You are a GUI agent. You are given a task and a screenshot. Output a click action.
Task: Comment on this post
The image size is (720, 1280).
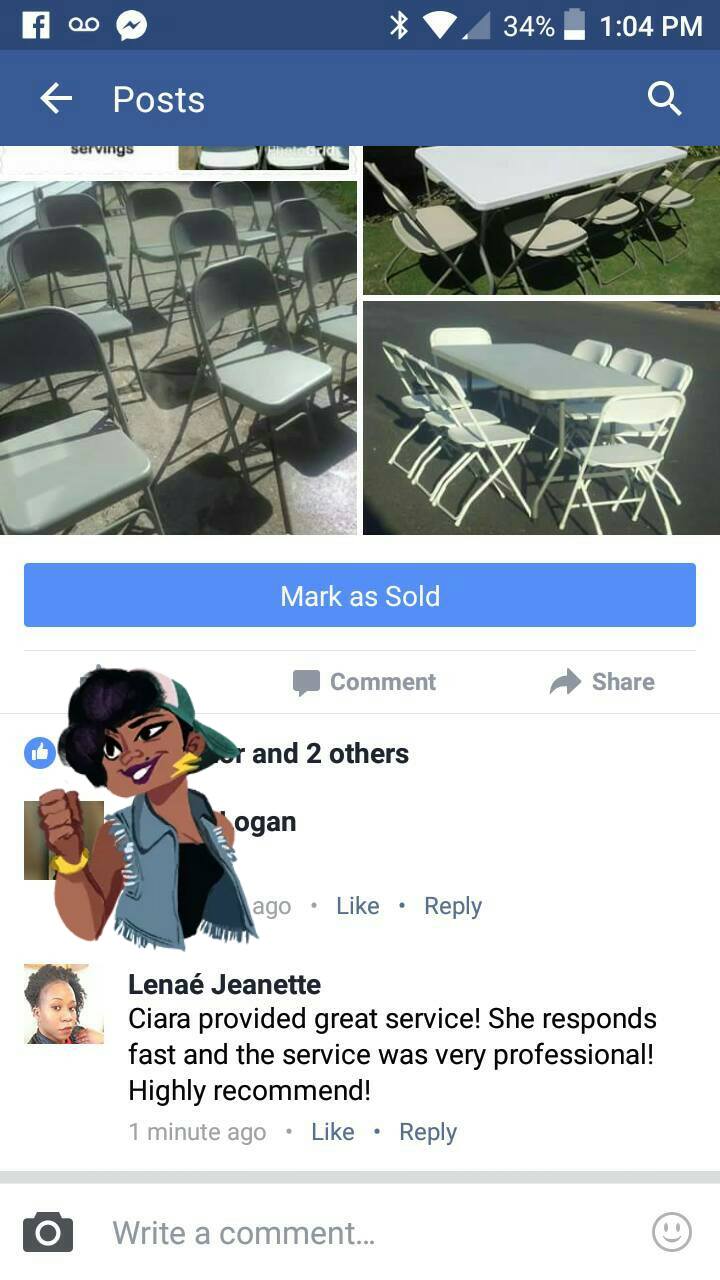364,682
